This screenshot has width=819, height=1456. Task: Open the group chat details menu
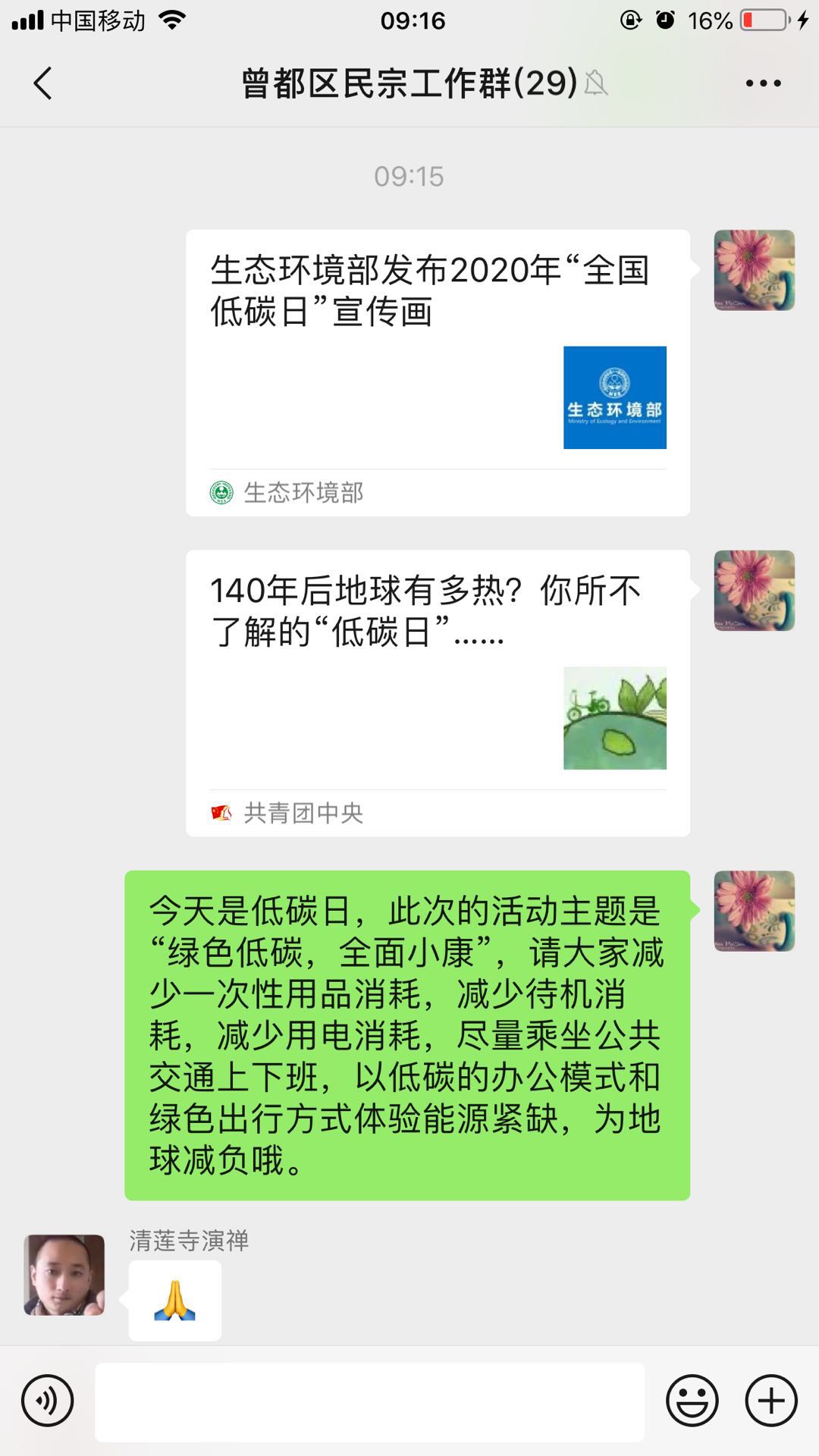763,83
